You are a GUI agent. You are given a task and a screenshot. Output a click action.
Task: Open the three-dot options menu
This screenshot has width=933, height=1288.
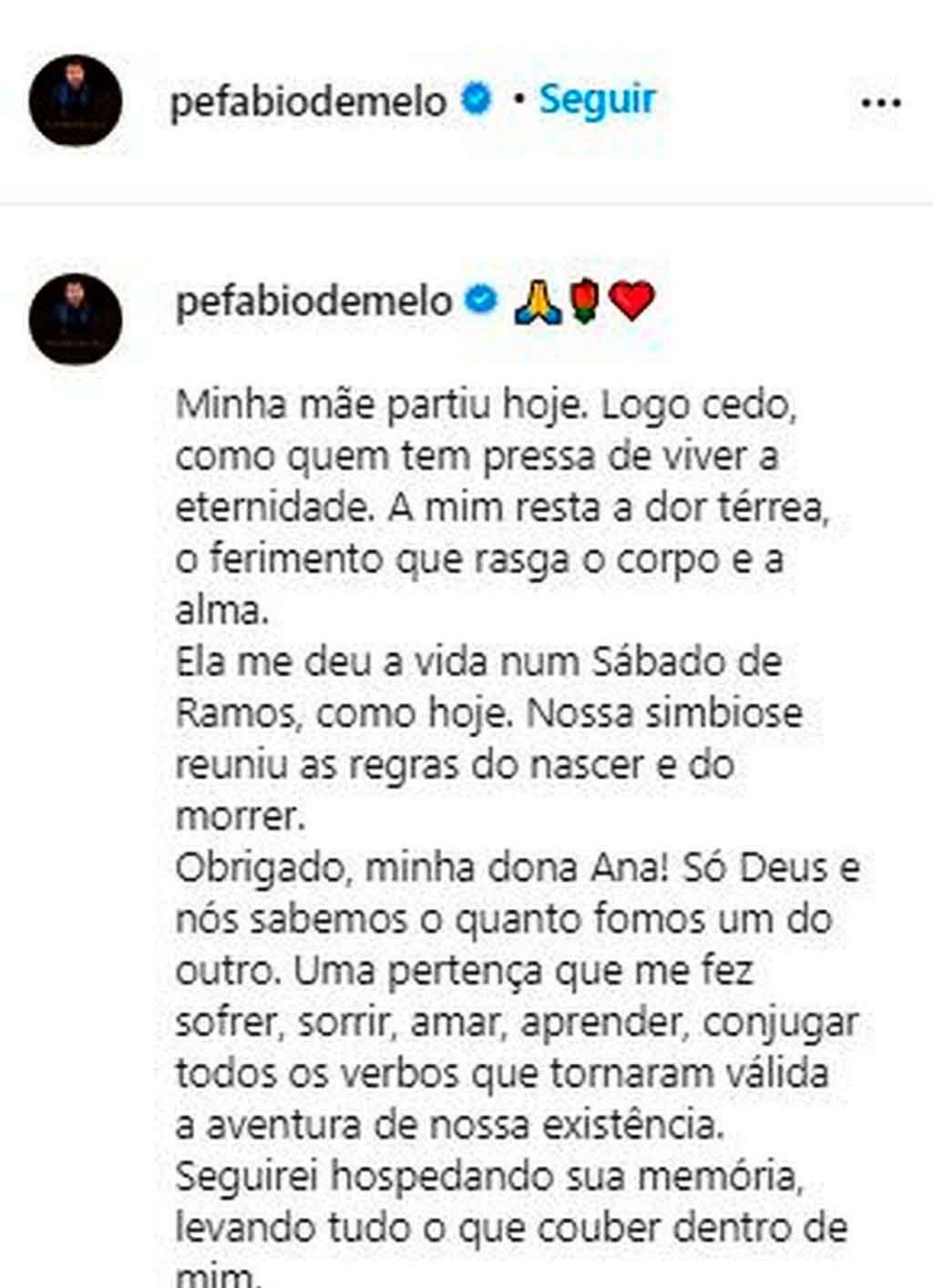click(880, 103)
